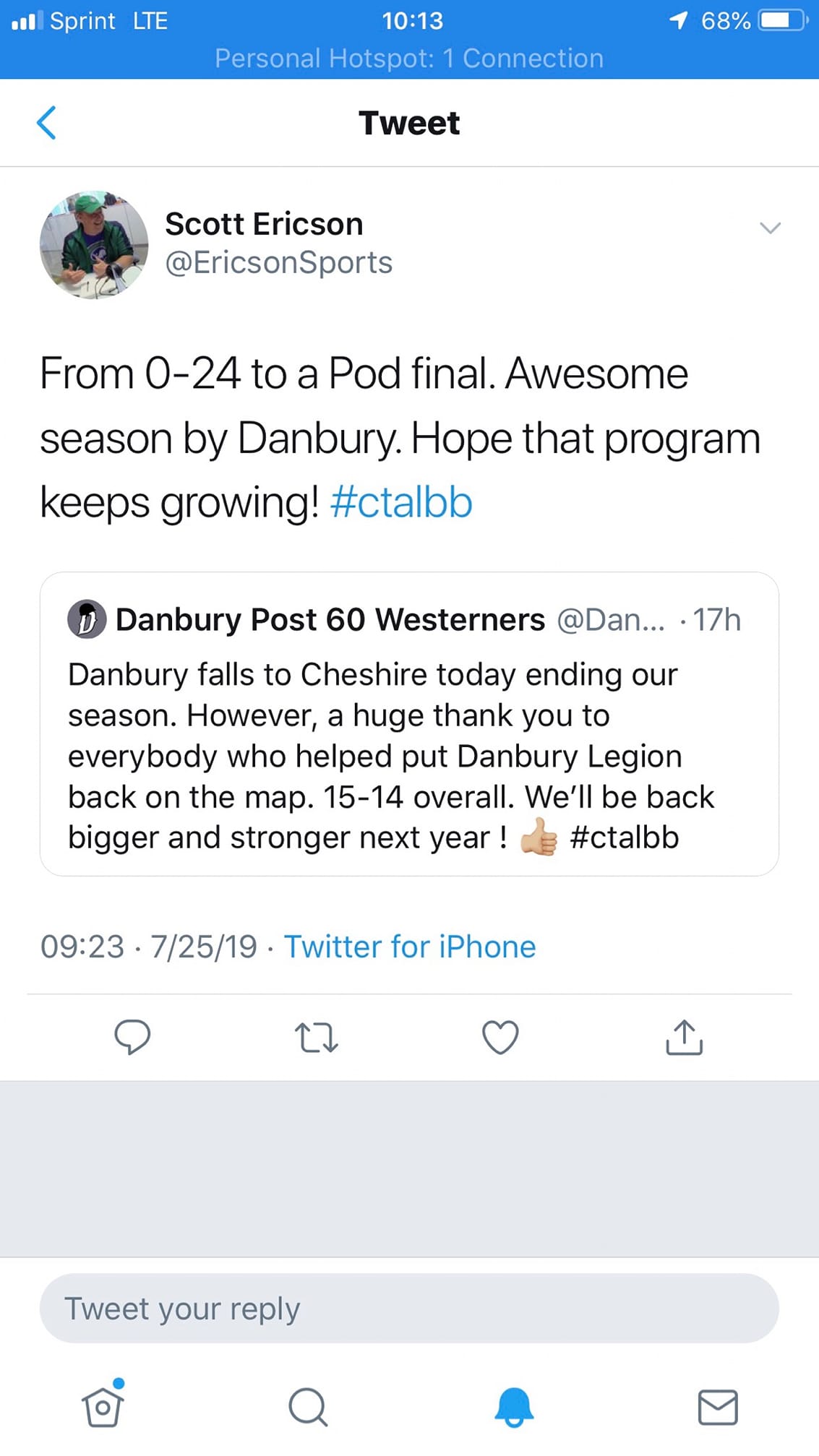The width and height of the screenshot is (819, 1456).
Task: Tap the Personal Hotspot status banner
Action: coord(409,59)
